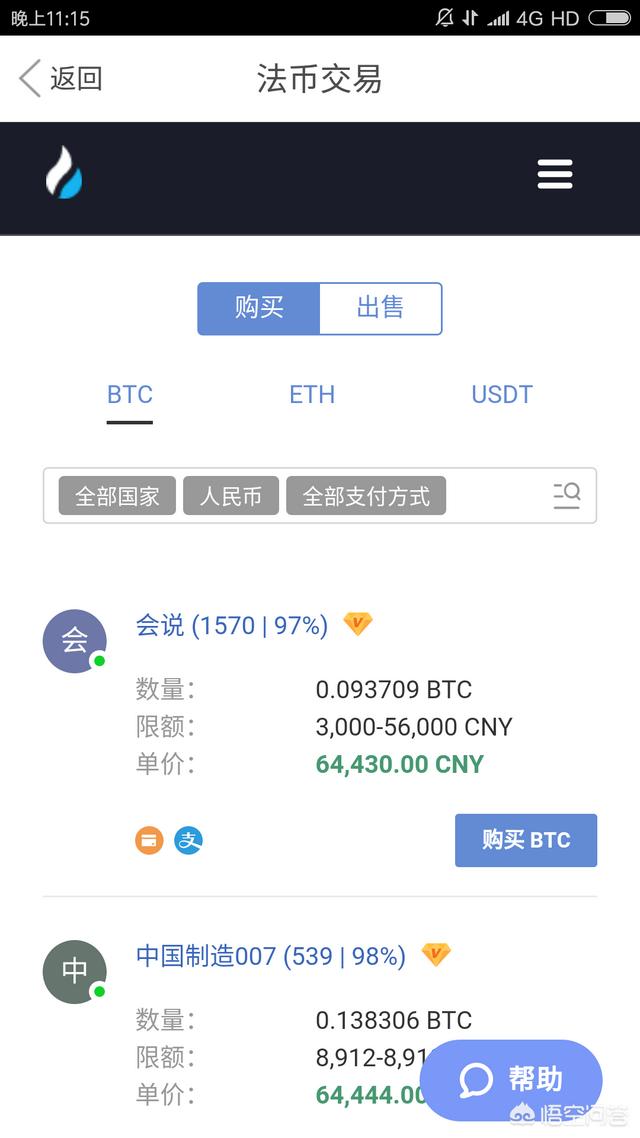The image size is (640, 1138).
Task: Tap the 人民币 currency chip
Action: [x=230, y=496]
